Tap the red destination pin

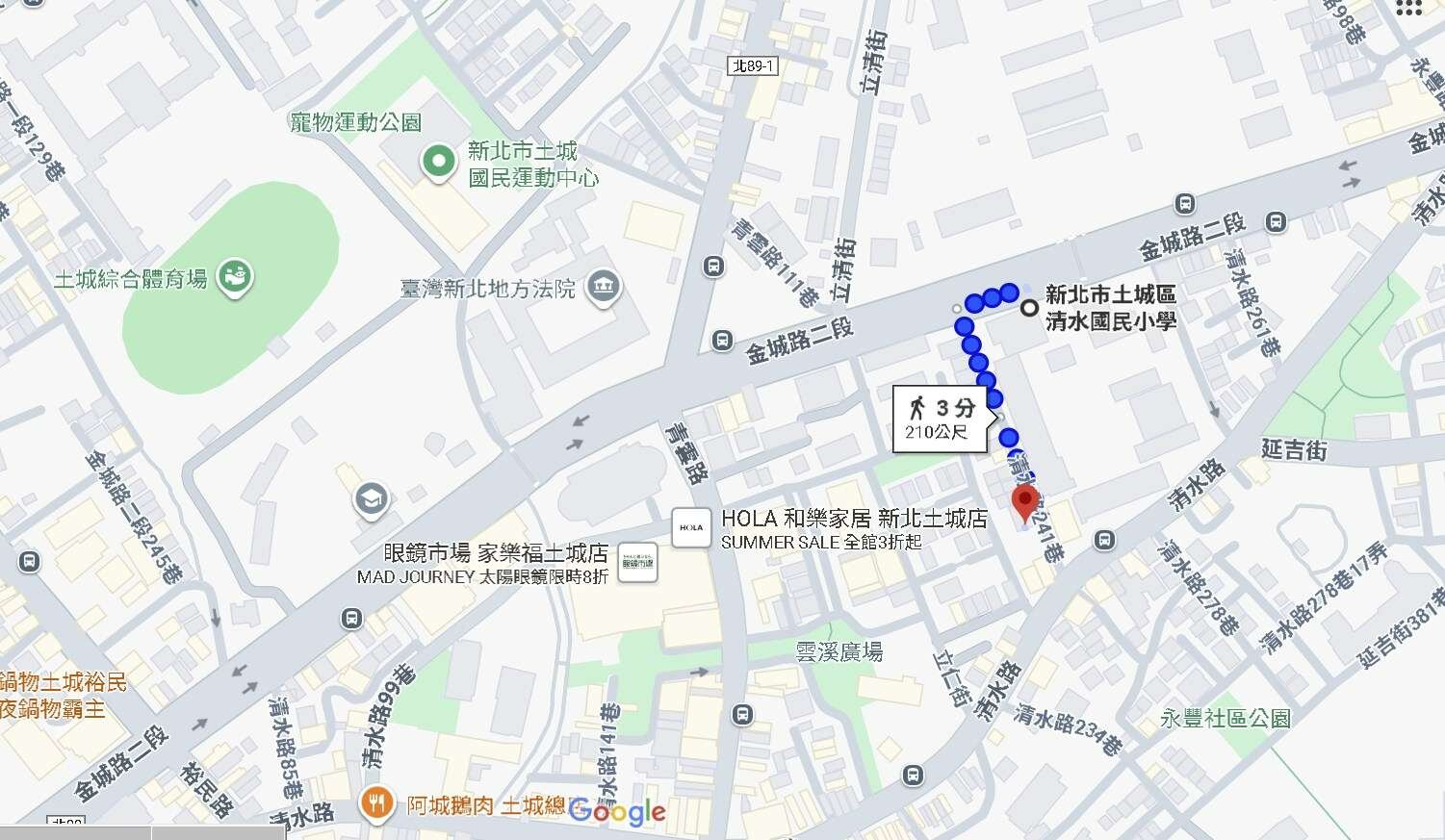pyautogui.click(x=1025, y=501)
